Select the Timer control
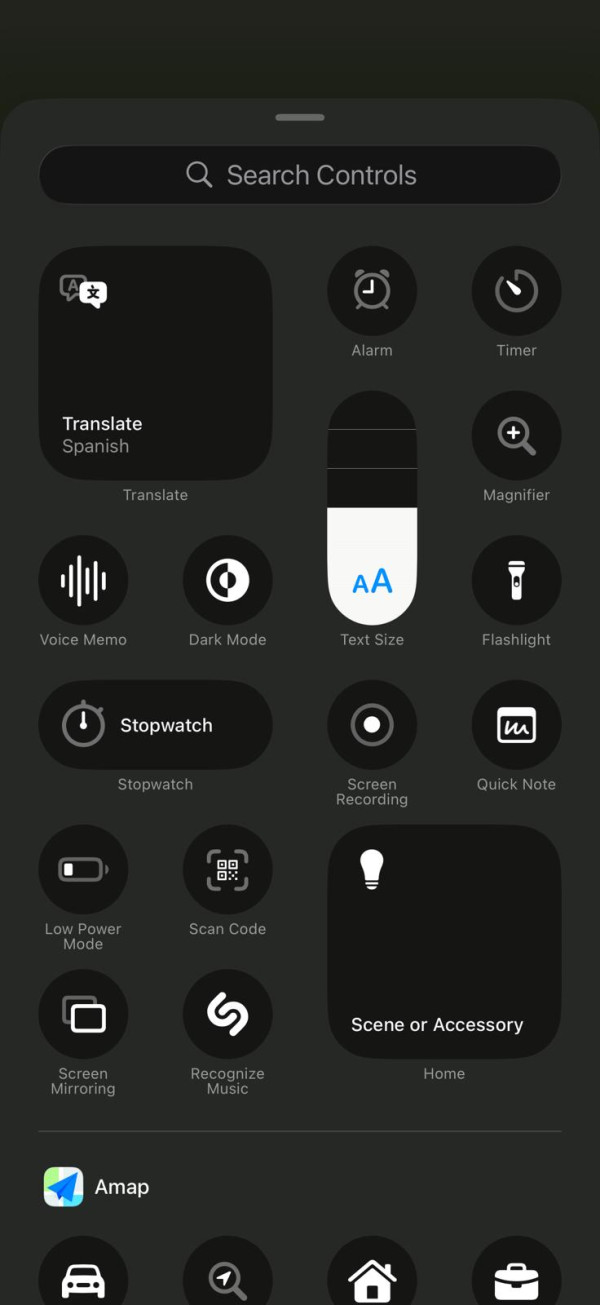Image resolution: width=600 pixels, height=1305 pixels. coord(516,291)
